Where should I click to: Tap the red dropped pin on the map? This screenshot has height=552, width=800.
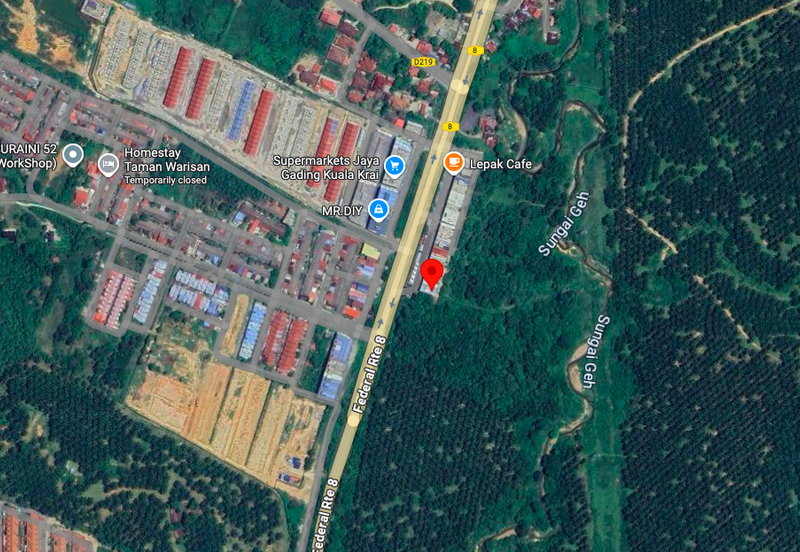pyautogui.click(x=432, y=273)
